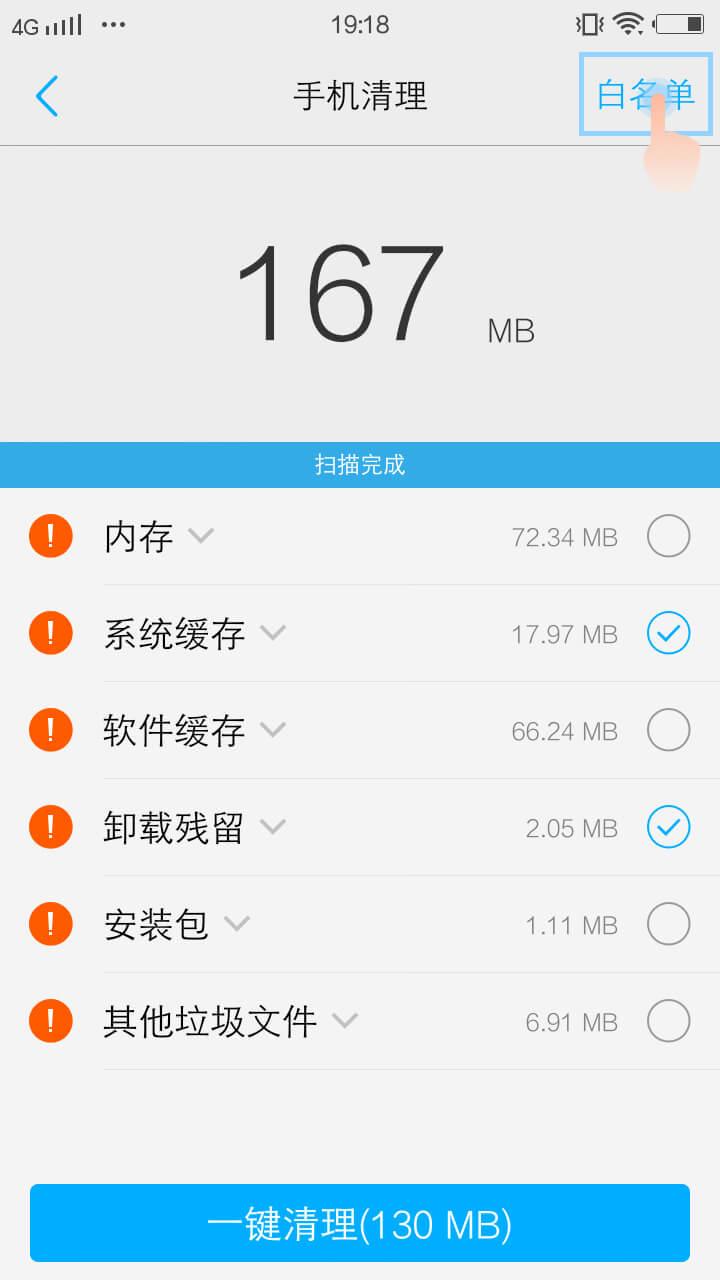Select the 其他垃圾文件 checkbox
Image resolution: width=720 pixels, height=1280 pixels.
pos(668,1021)
